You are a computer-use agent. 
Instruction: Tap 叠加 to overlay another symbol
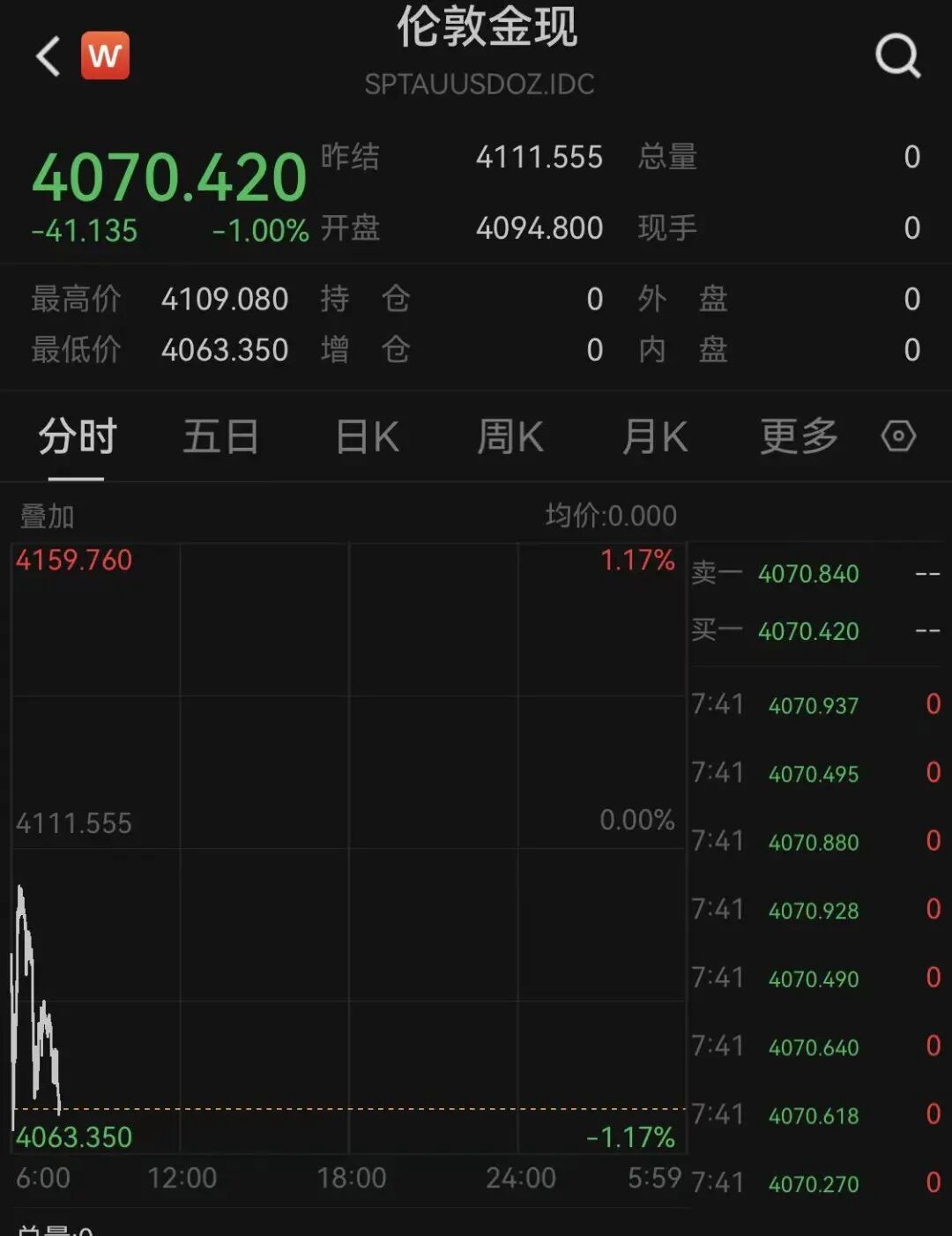click(48, 517)
